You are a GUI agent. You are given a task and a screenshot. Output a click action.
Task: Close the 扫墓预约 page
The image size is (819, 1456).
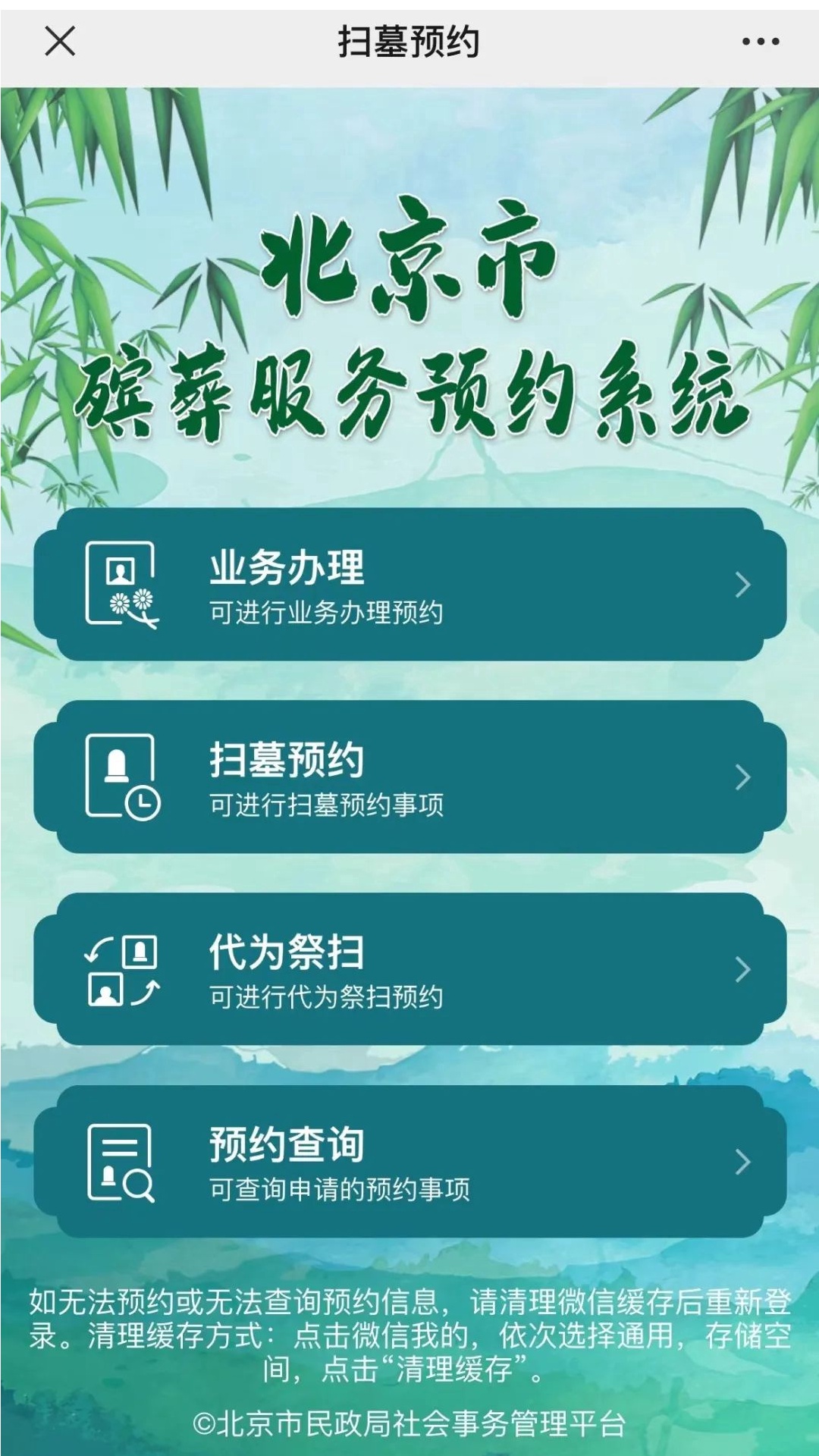coord(60,41)
